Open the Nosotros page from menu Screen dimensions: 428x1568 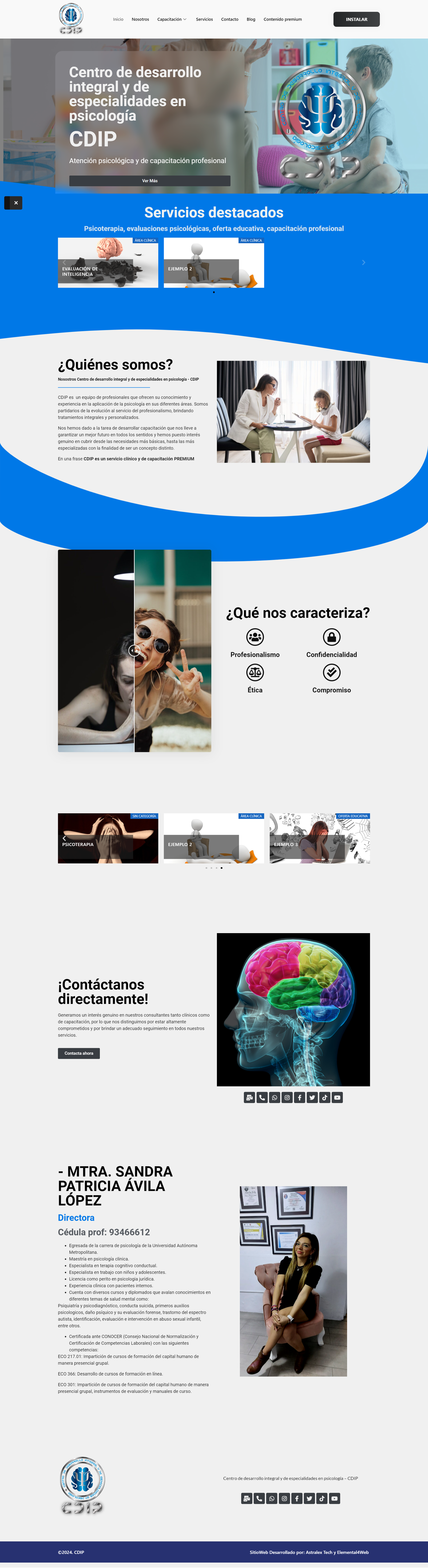[140, 20]
